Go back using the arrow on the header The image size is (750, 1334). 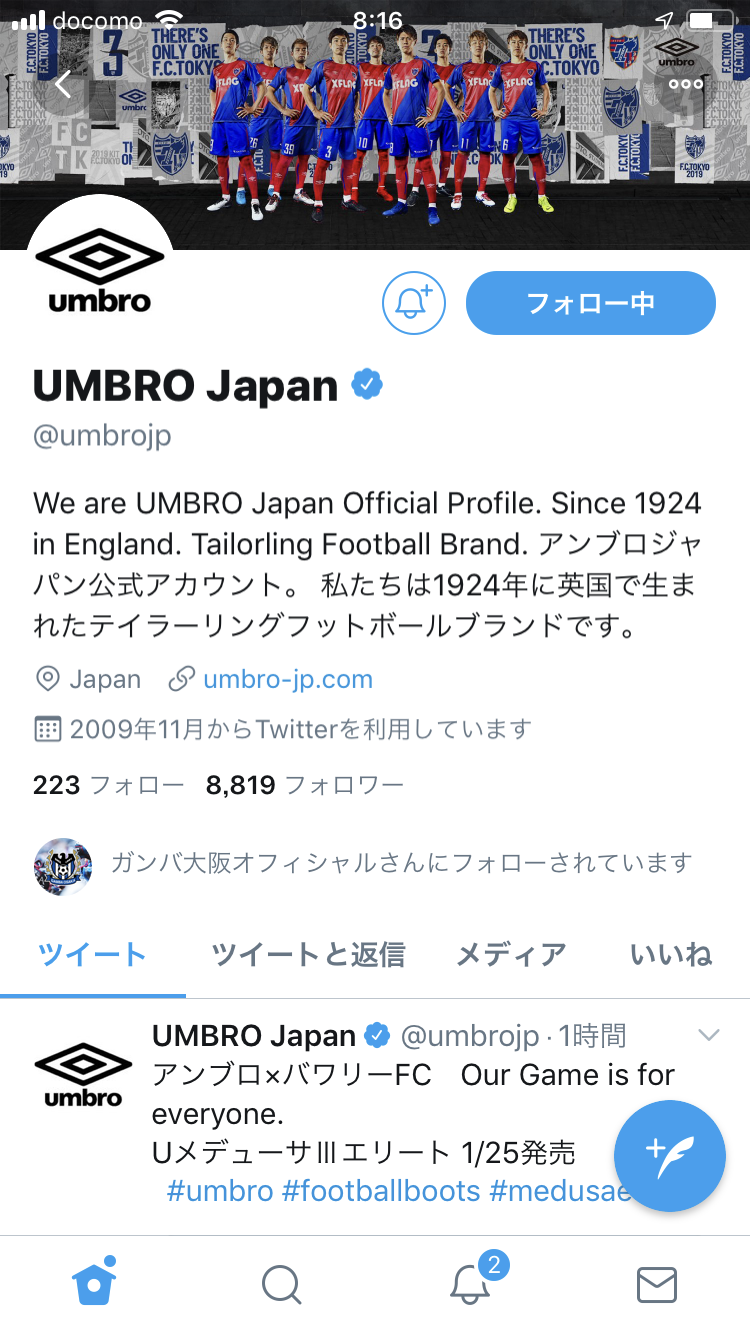point(63,85)
